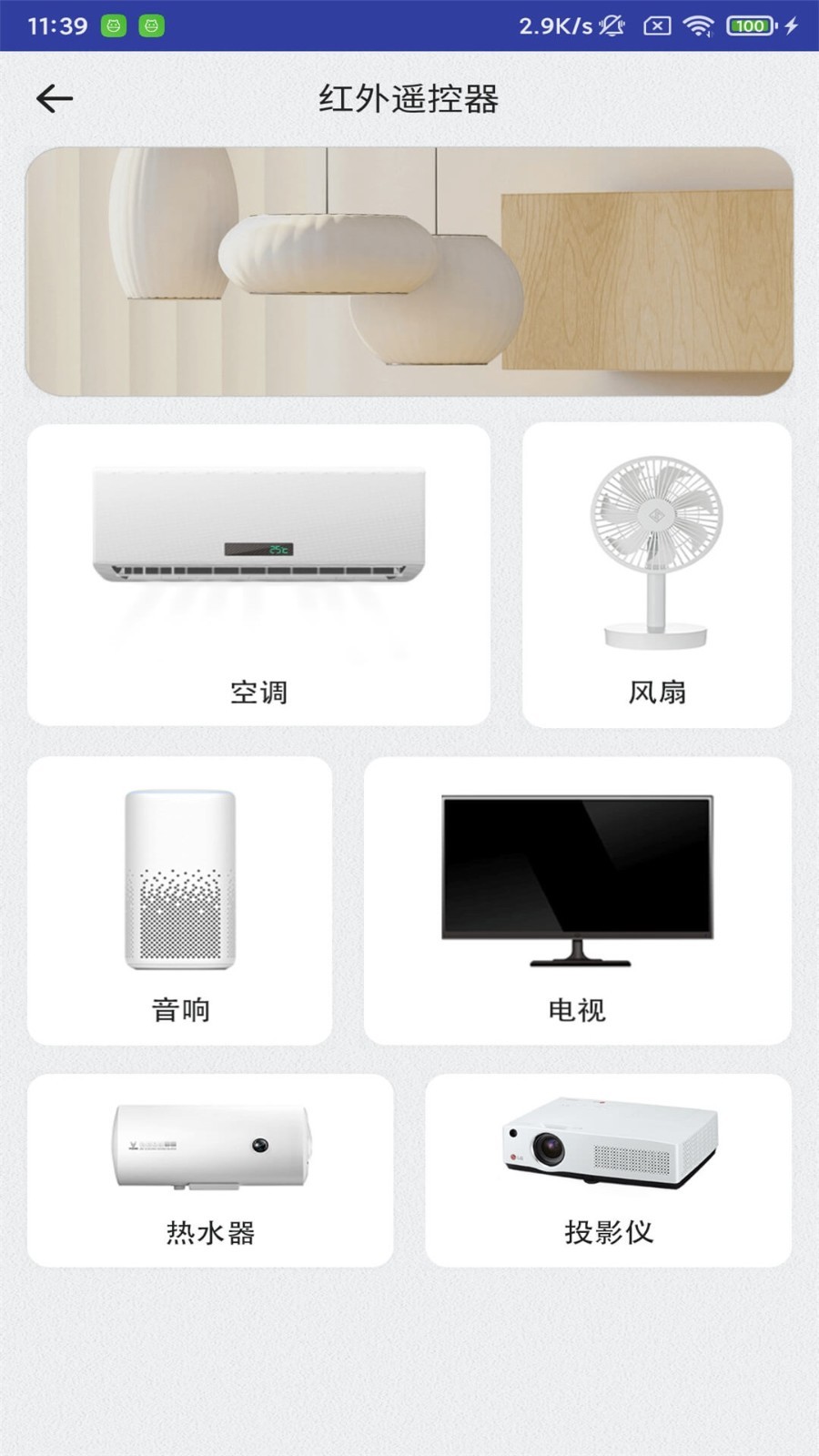
Task: Open the 电视 TV remote card
Action: click(x=577, y=901)
